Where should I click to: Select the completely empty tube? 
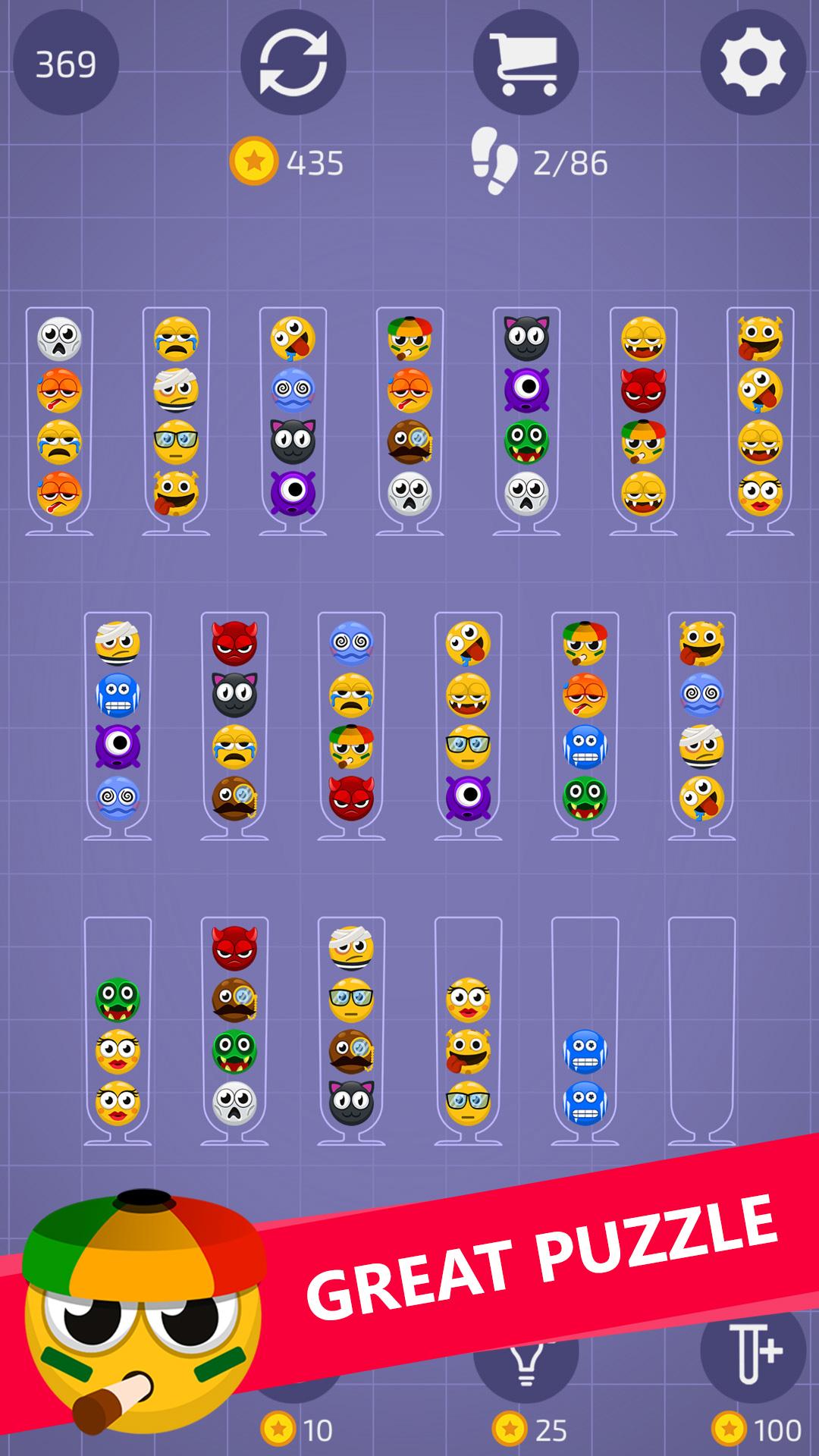point(701,1031)
